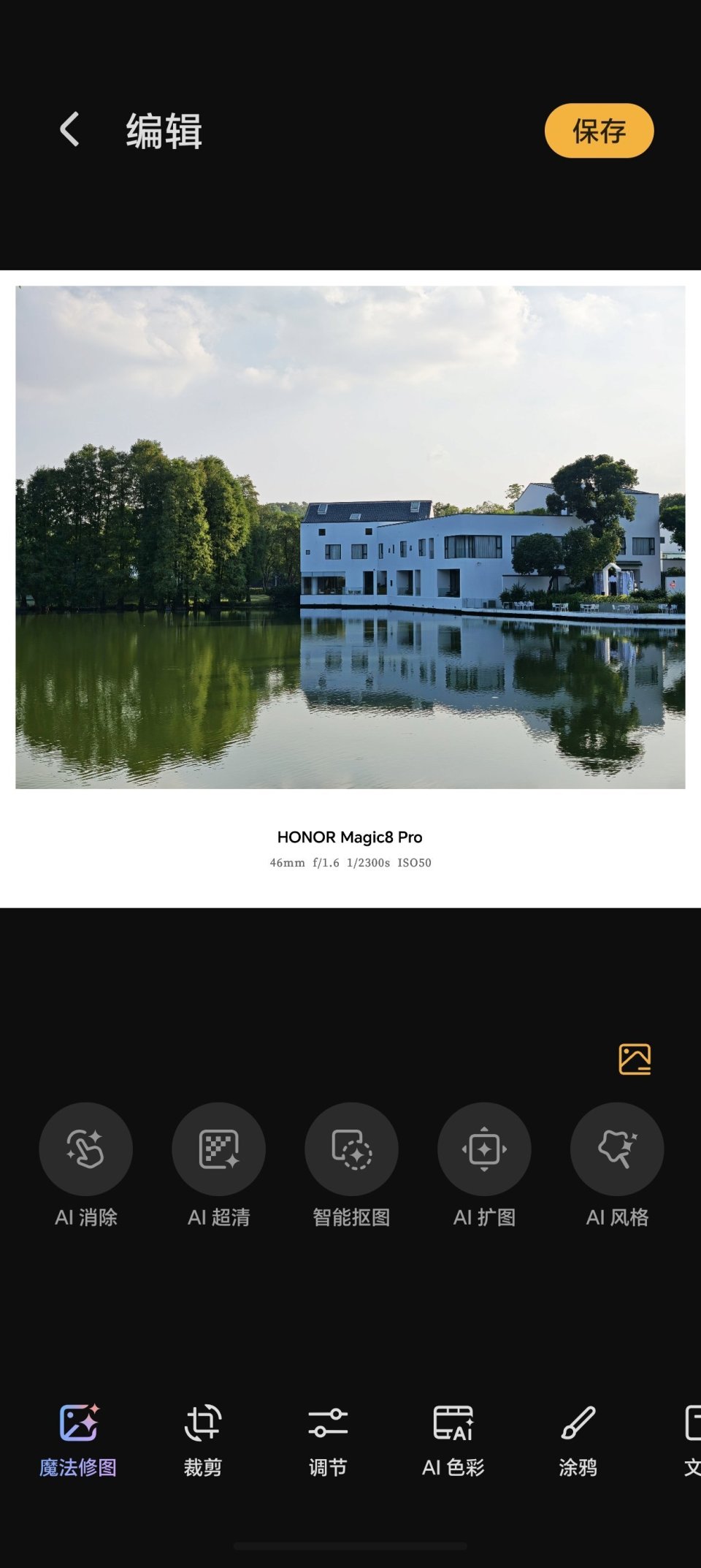Viewport: 701px width, 1568px height.
Task: Open the 涂鸦 doodle tab
Action: (x=578, y=1439)
